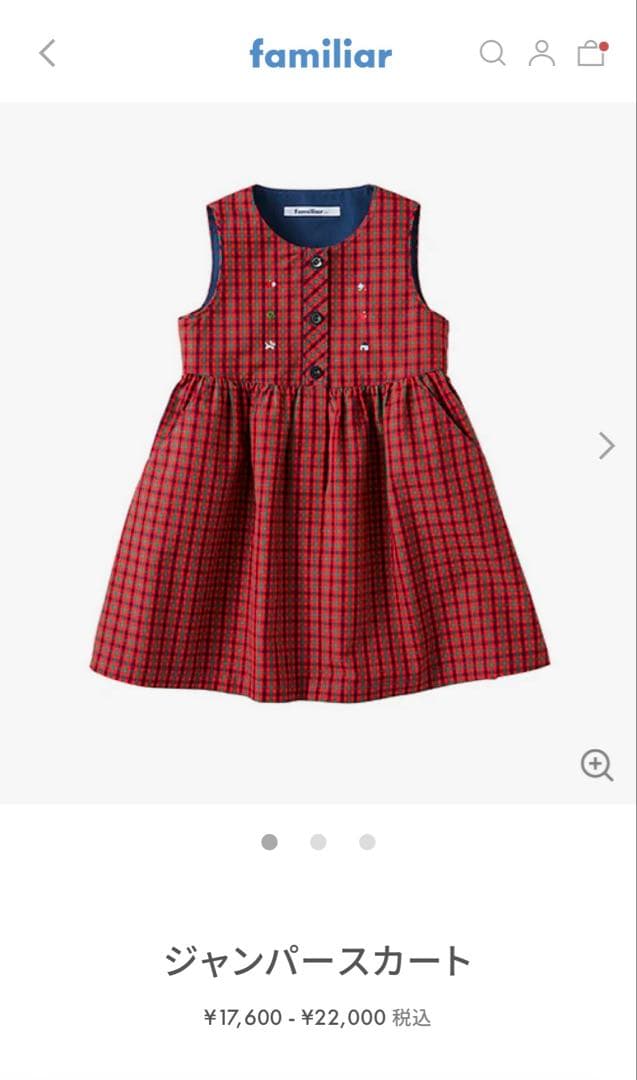
Task: Go back with the header arrow
Action: coord(47,53)
